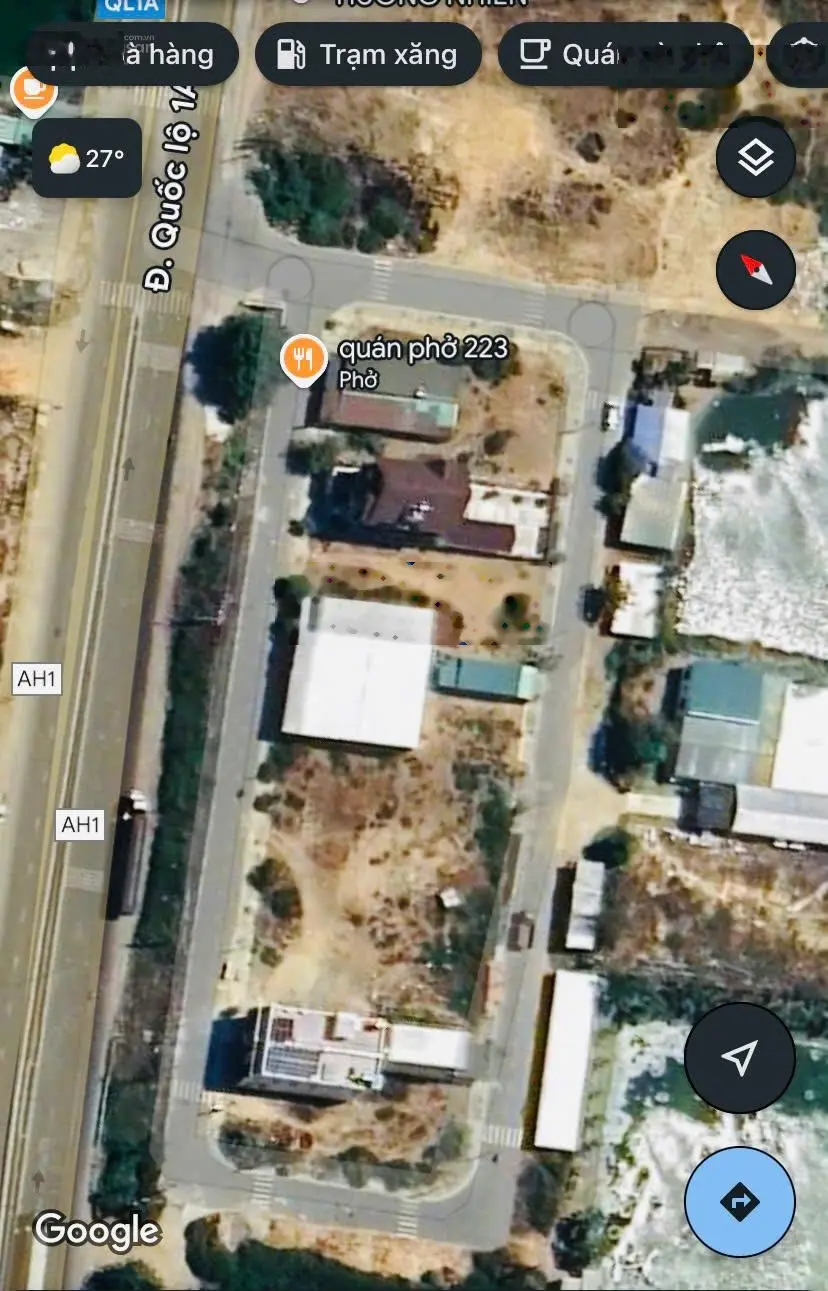Tap the compass to reset orientation

point(755,269)
